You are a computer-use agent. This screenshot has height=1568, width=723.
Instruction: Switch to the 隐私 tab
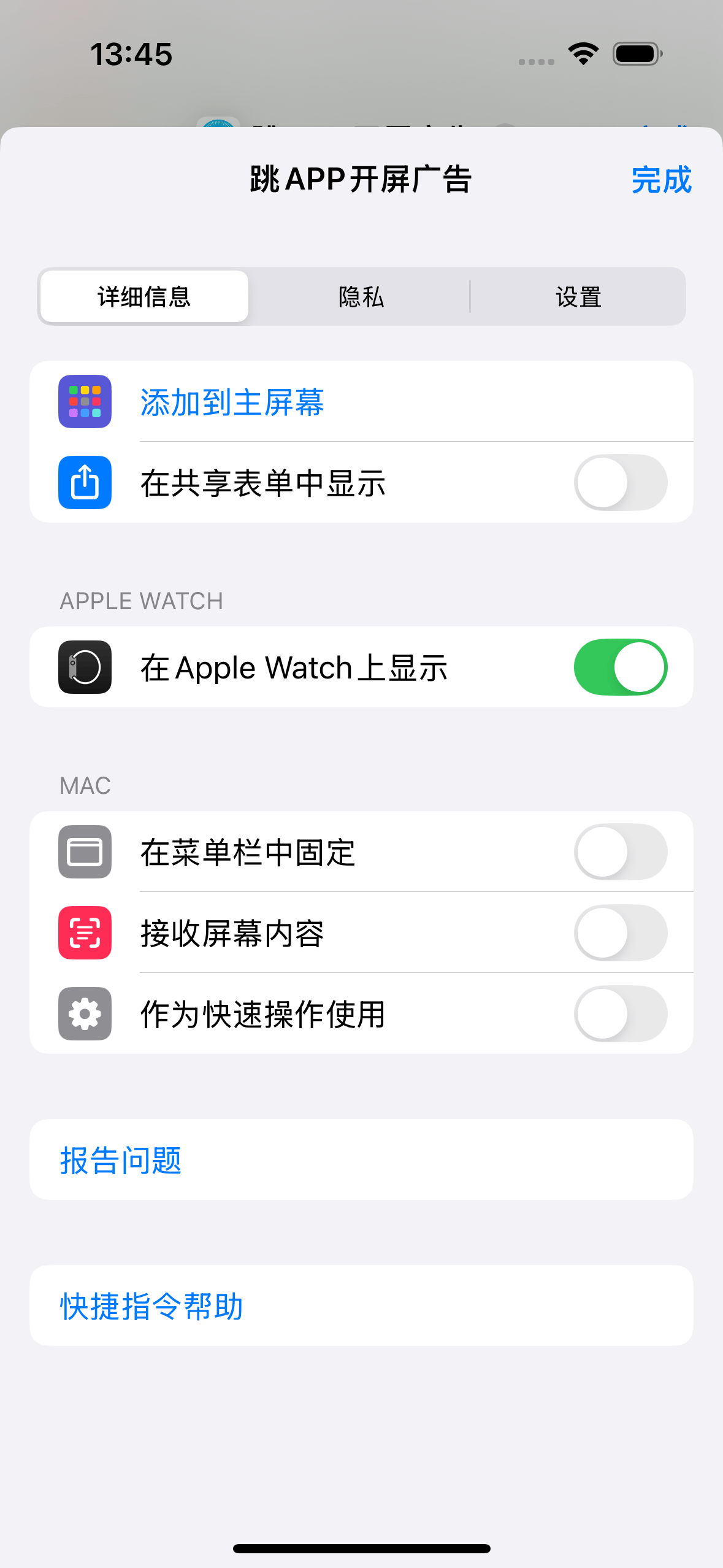click(361, 297)
